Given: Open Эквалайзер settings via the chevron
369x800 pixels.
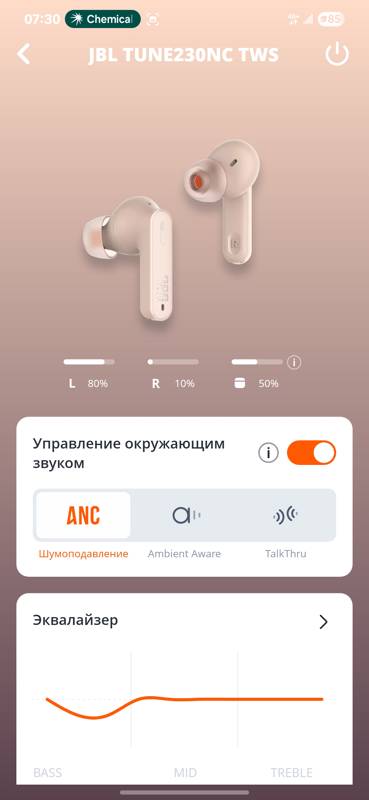Looking at the screenshot, I should point(323,622).
